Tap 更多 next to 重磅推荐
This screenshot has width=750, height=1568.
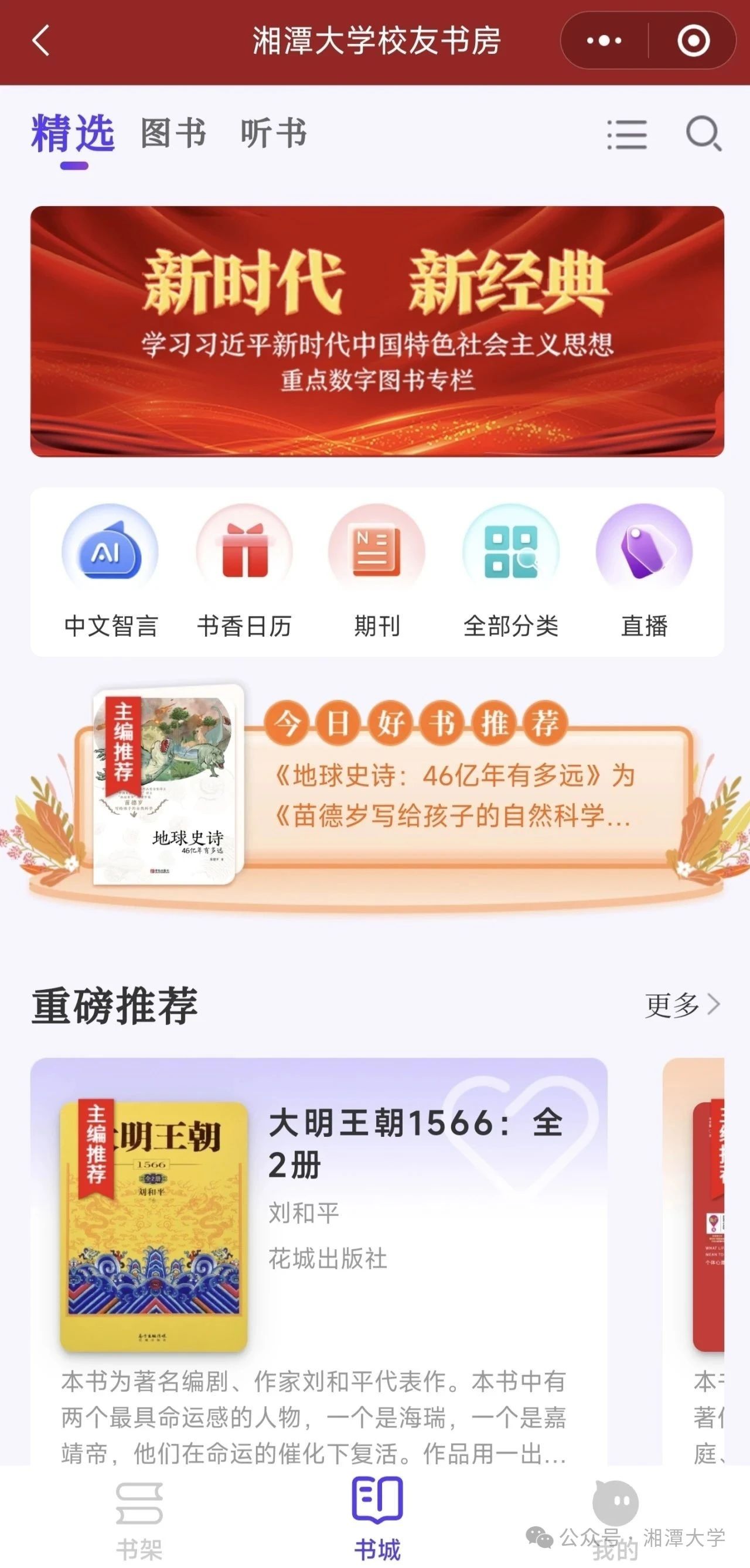pyautogui.click(x=682, y=1005)
